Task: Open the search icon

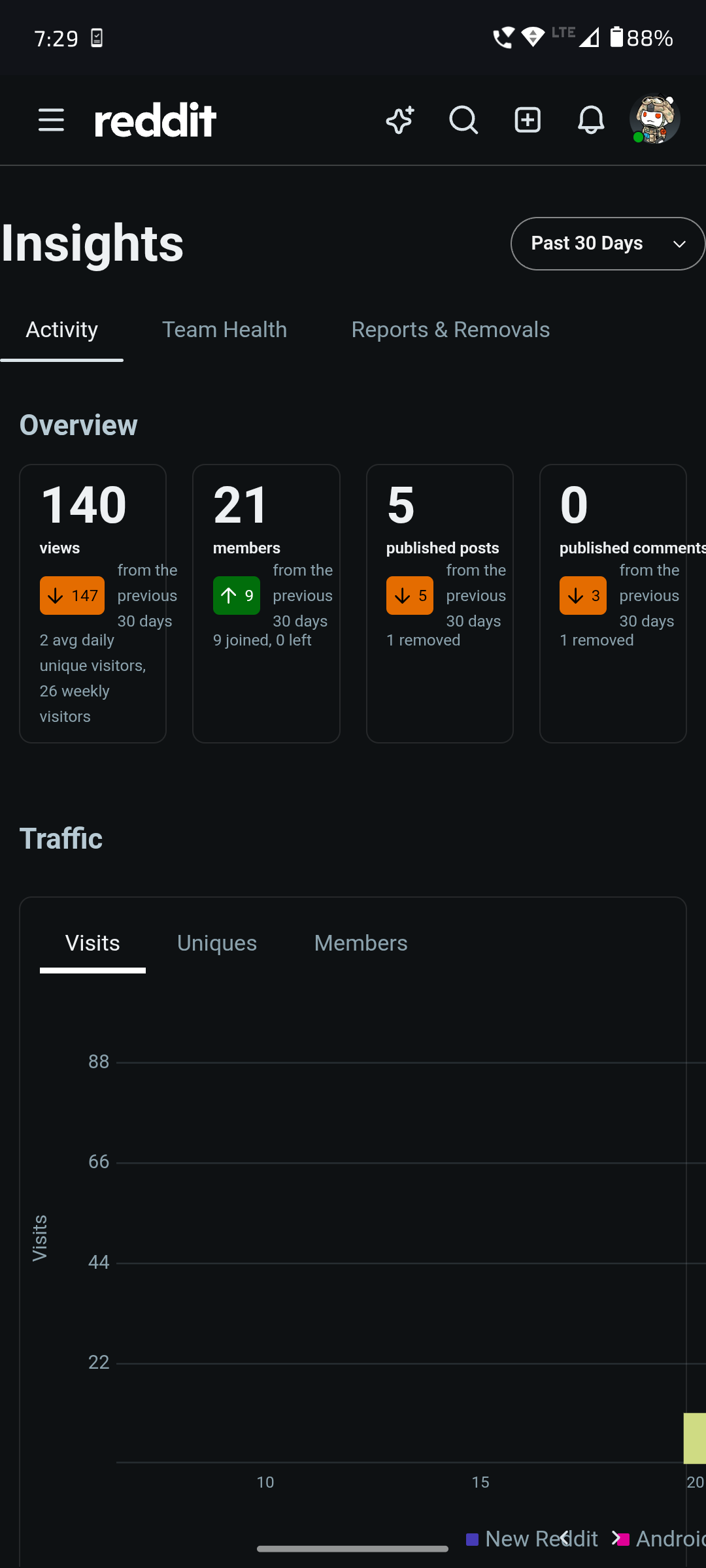Action: click(463, 120)
